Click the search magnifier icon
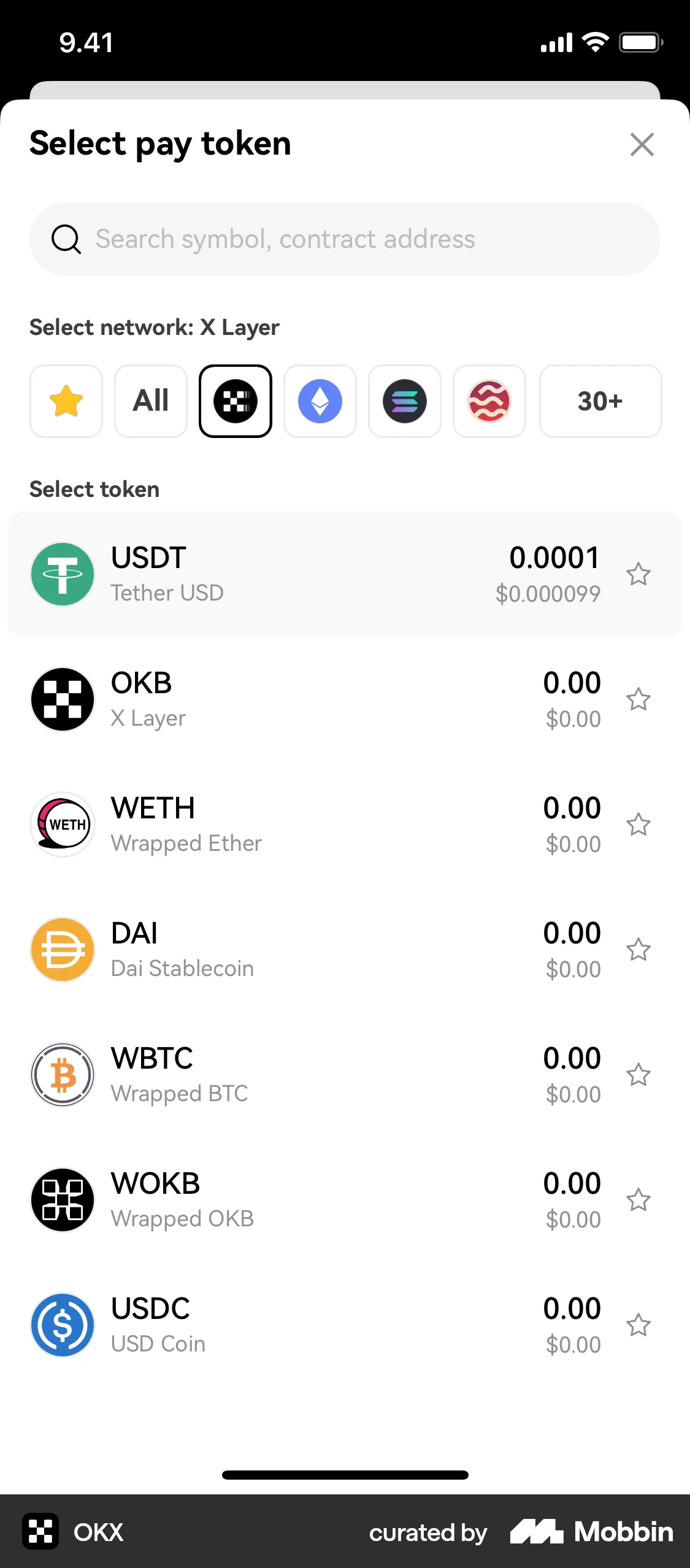 pyautogui.click(x=66, y=239)
